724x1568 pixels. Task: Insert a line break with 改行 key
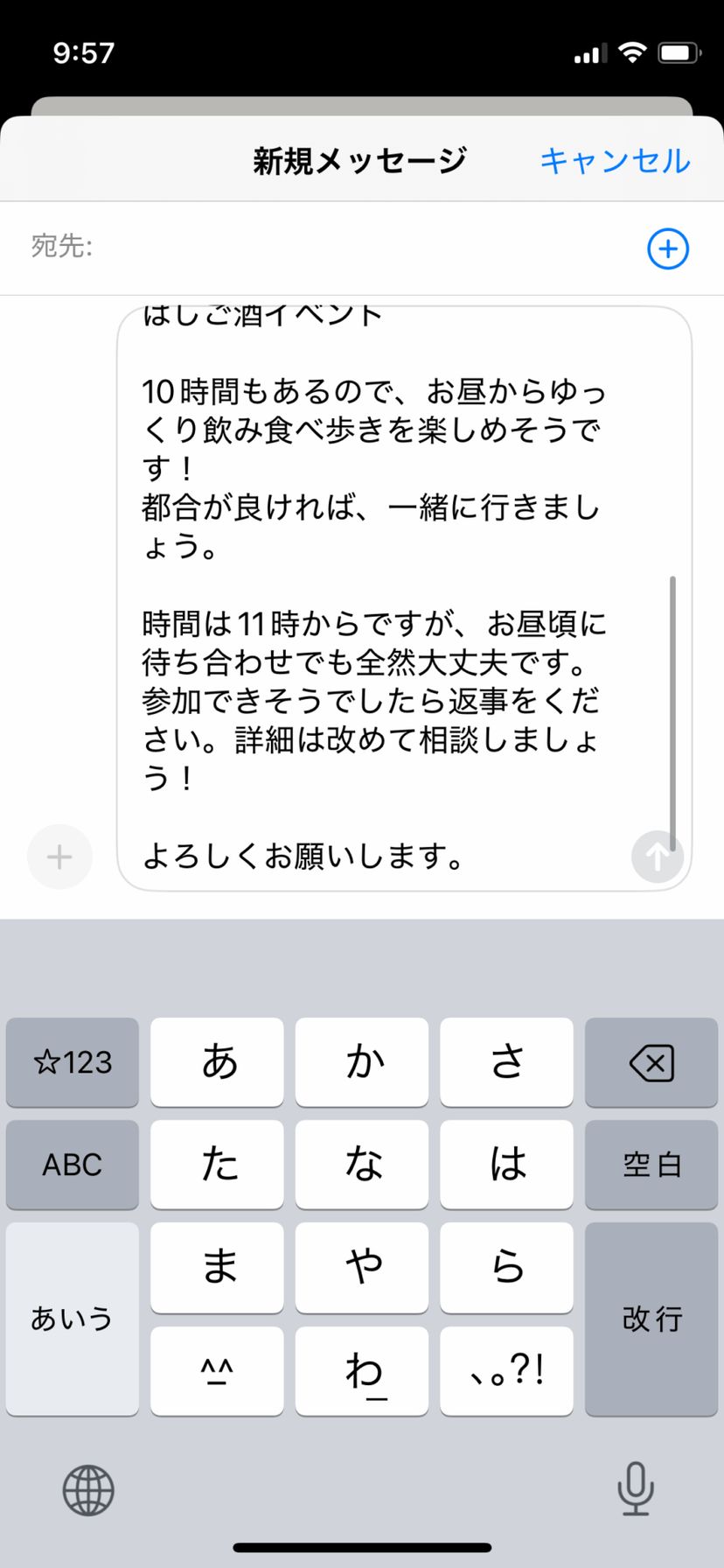[651, 1319]
